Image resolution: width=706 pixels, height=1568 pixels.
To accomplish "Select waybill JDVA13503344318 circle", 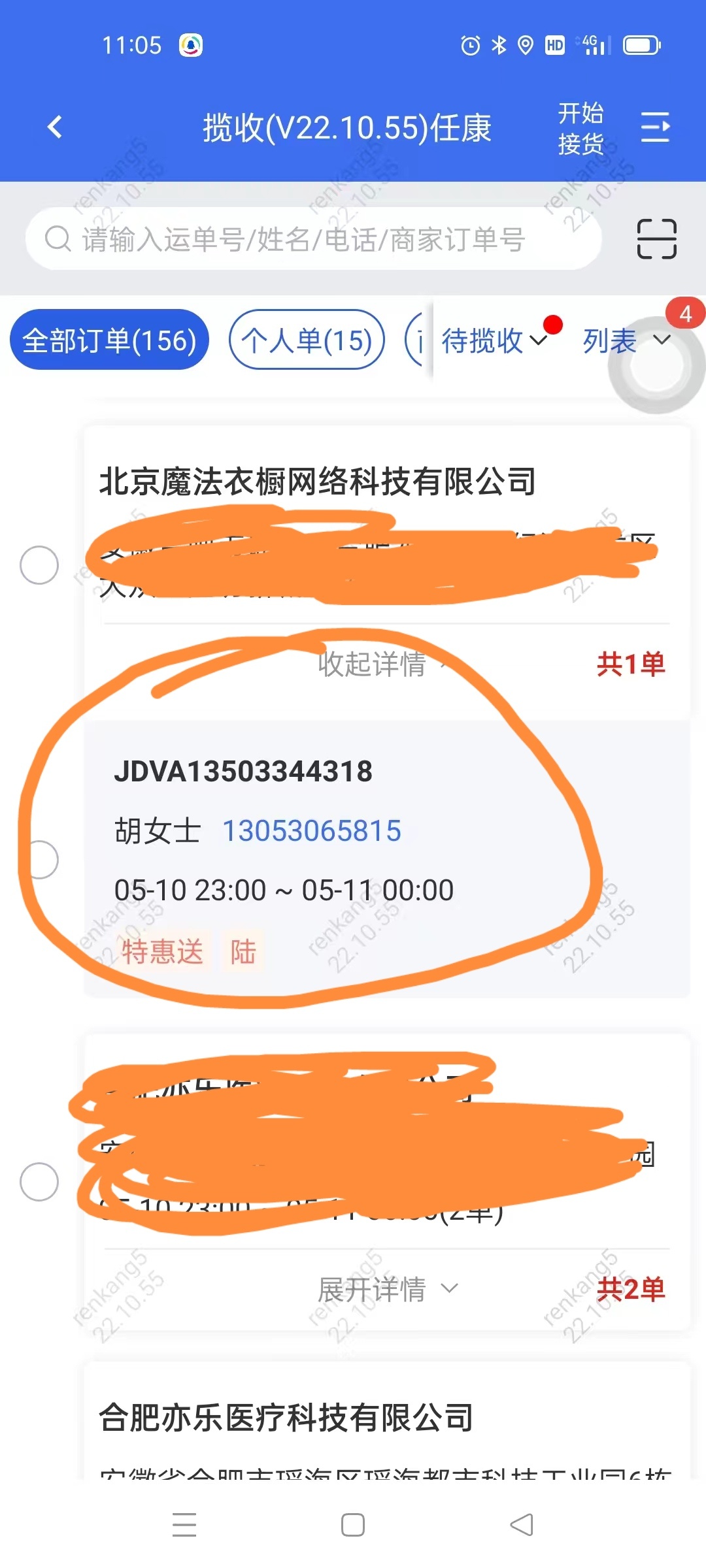I will click(x=41, y=859).
